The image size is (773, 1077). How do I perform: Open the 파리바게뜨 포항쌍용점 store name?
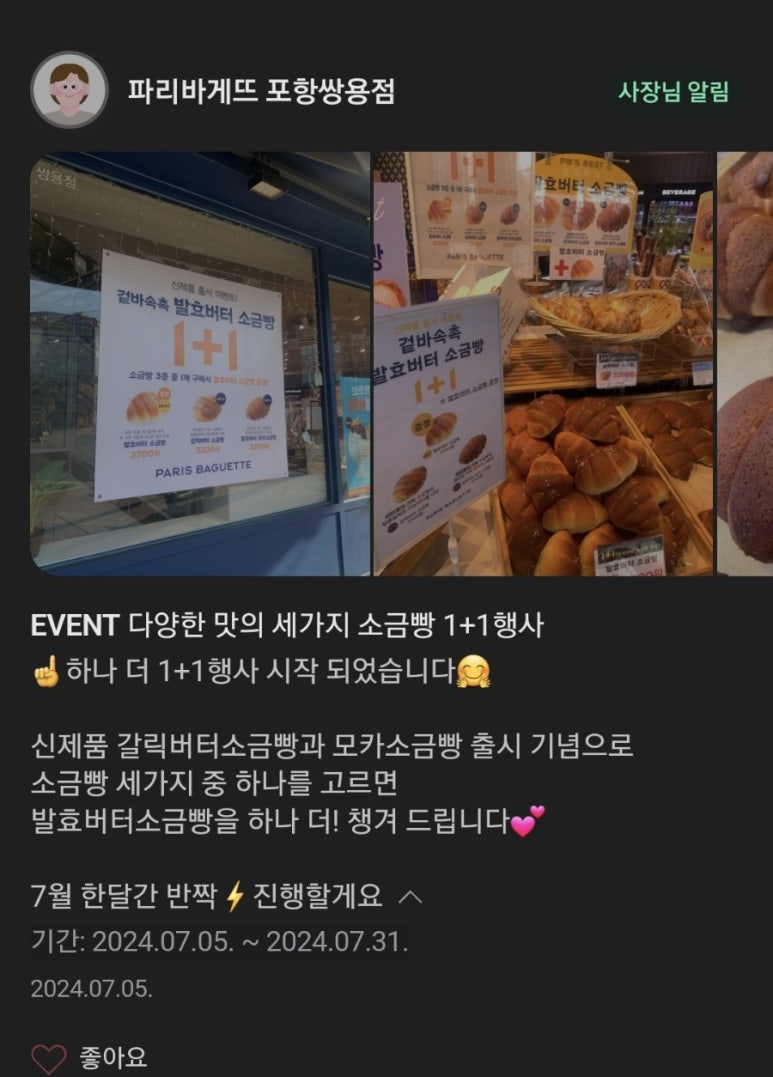click(x=262, y=92)
